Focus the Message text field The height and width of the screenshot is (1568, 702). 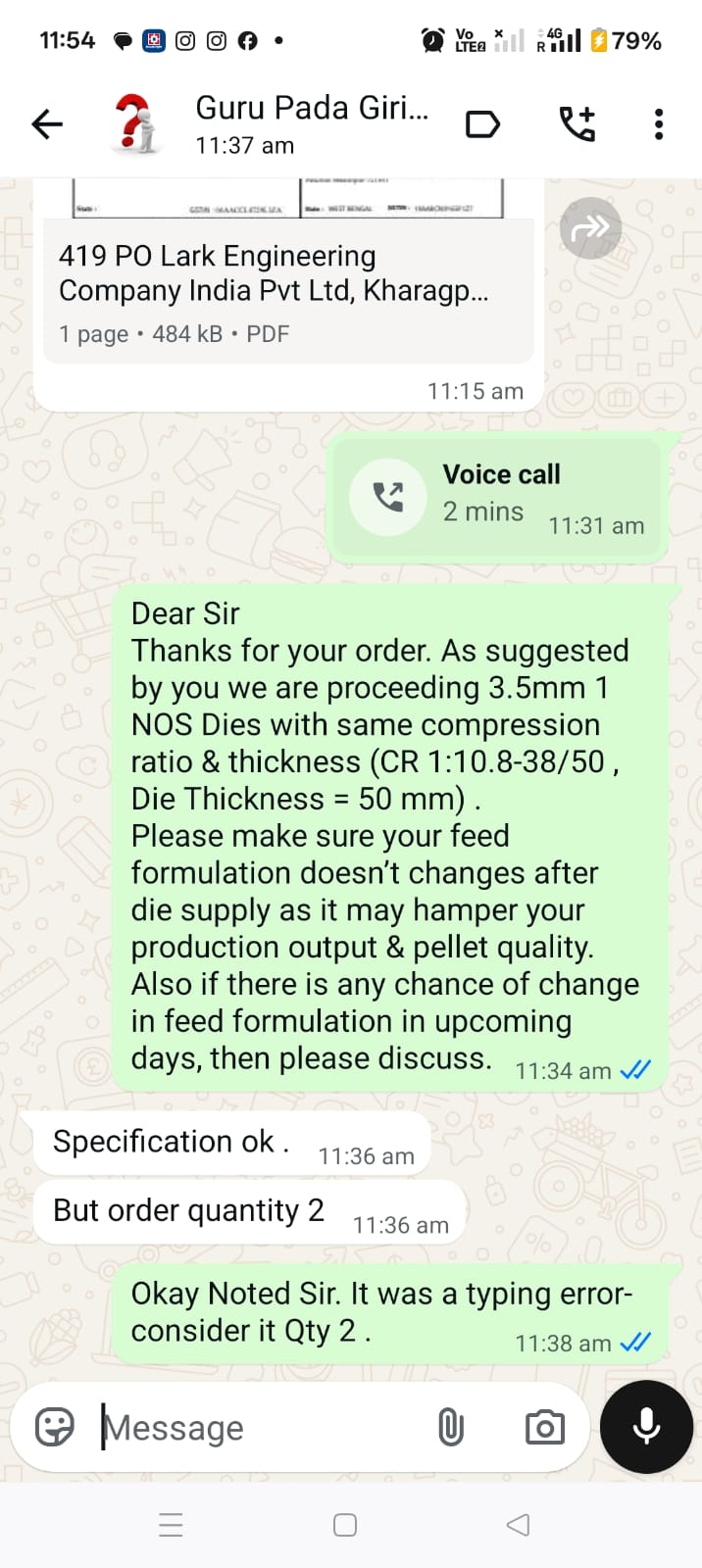pyautogui.click(x=265, y=1428)
